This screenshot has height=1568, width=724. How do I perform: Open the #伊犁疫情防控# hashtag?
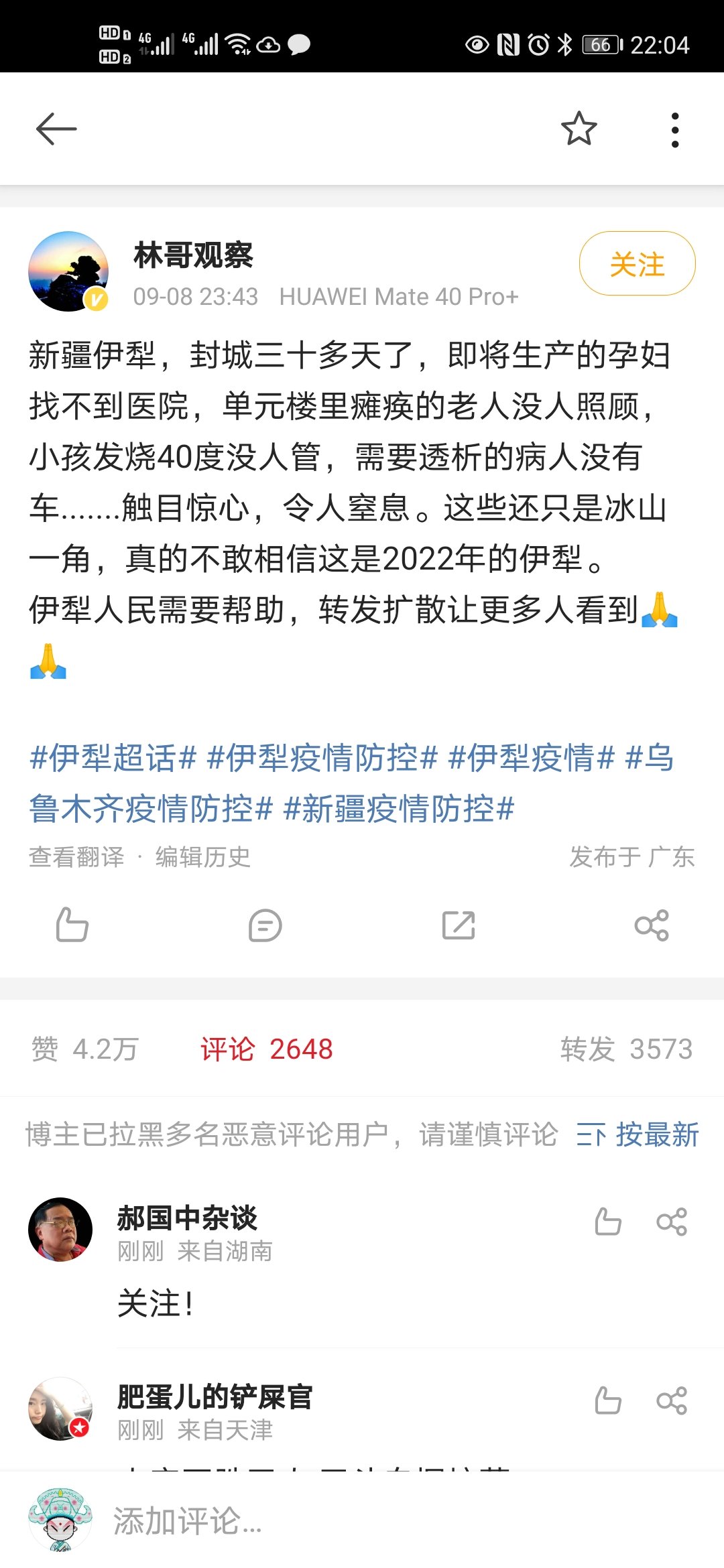(x=322, y=759)
